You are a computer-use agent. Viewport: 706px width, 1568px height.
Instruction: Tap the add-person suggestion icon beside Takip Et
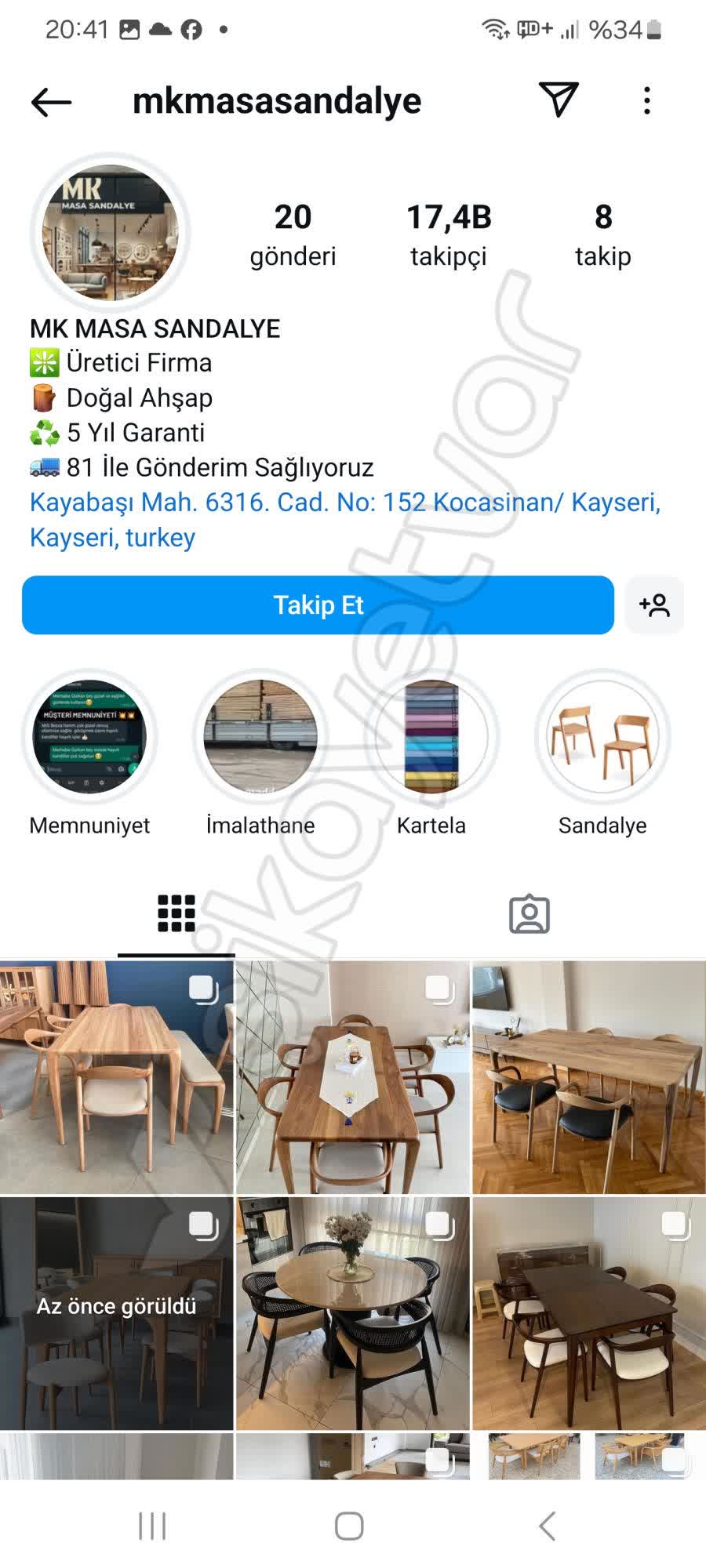tap(655, 604)
